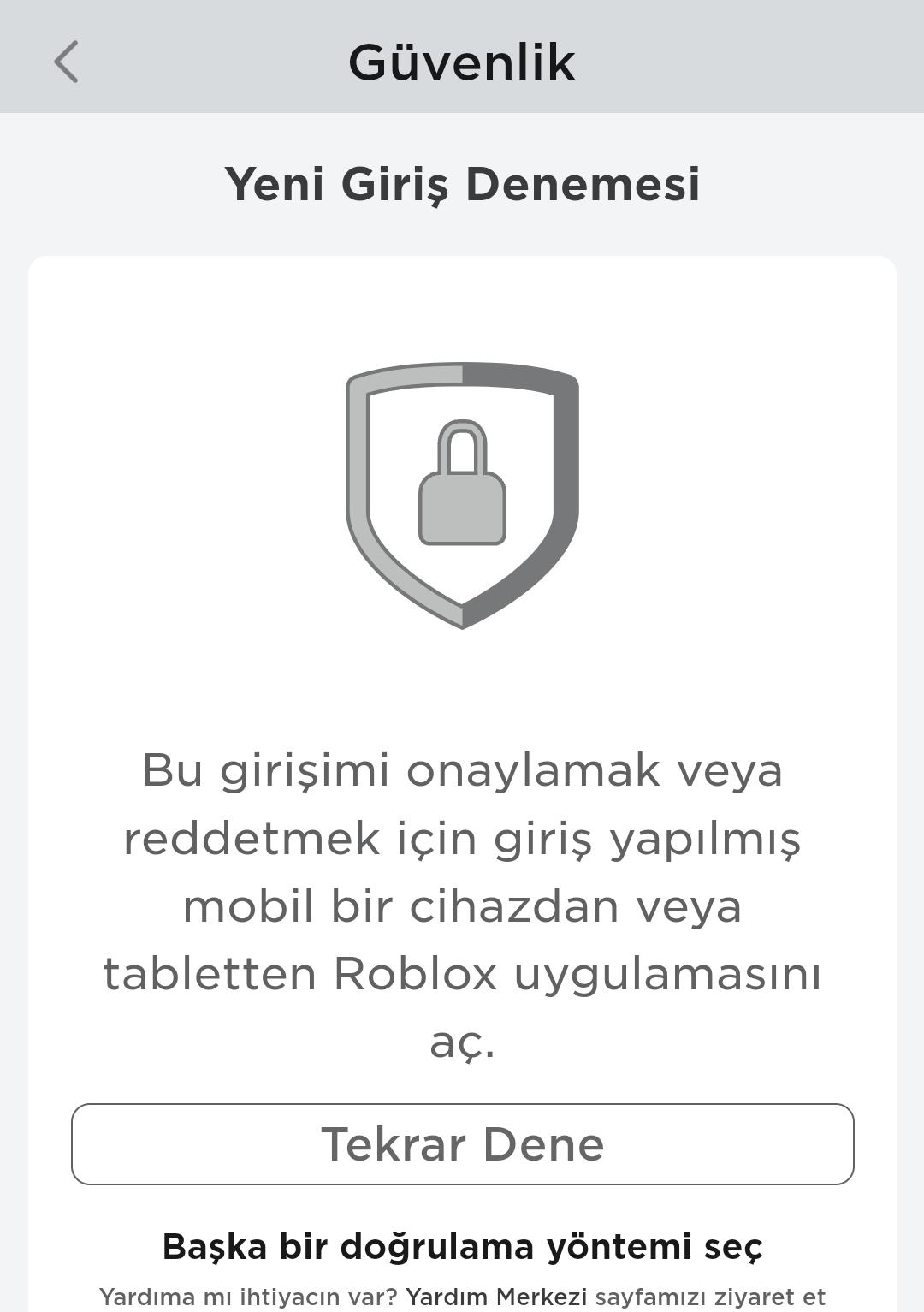This screenshot has width=924, height=1312.
Task: Click the lock shackle graphic
Action: pos(460,445)
